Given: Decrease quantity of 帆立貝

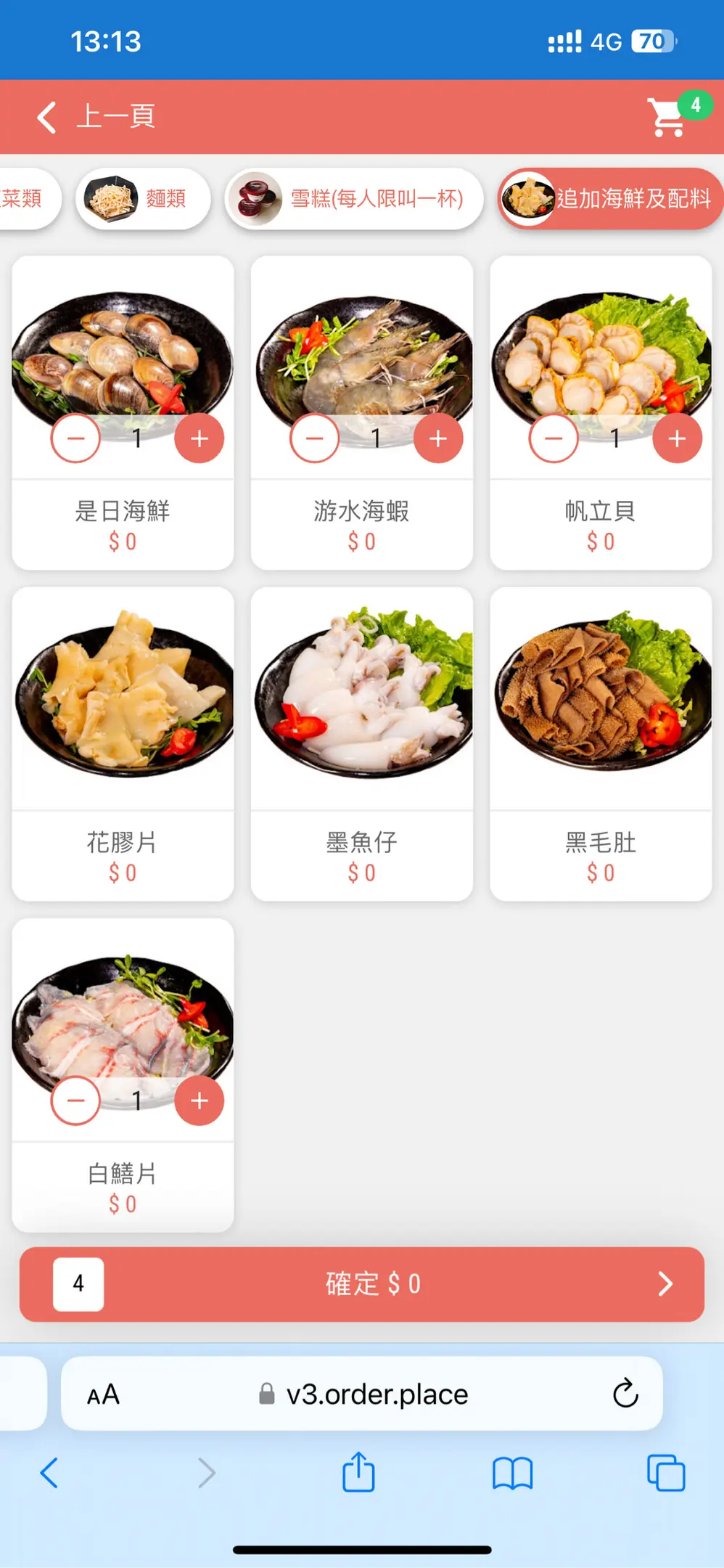Looking at the screenshot, I should point(554,438).
